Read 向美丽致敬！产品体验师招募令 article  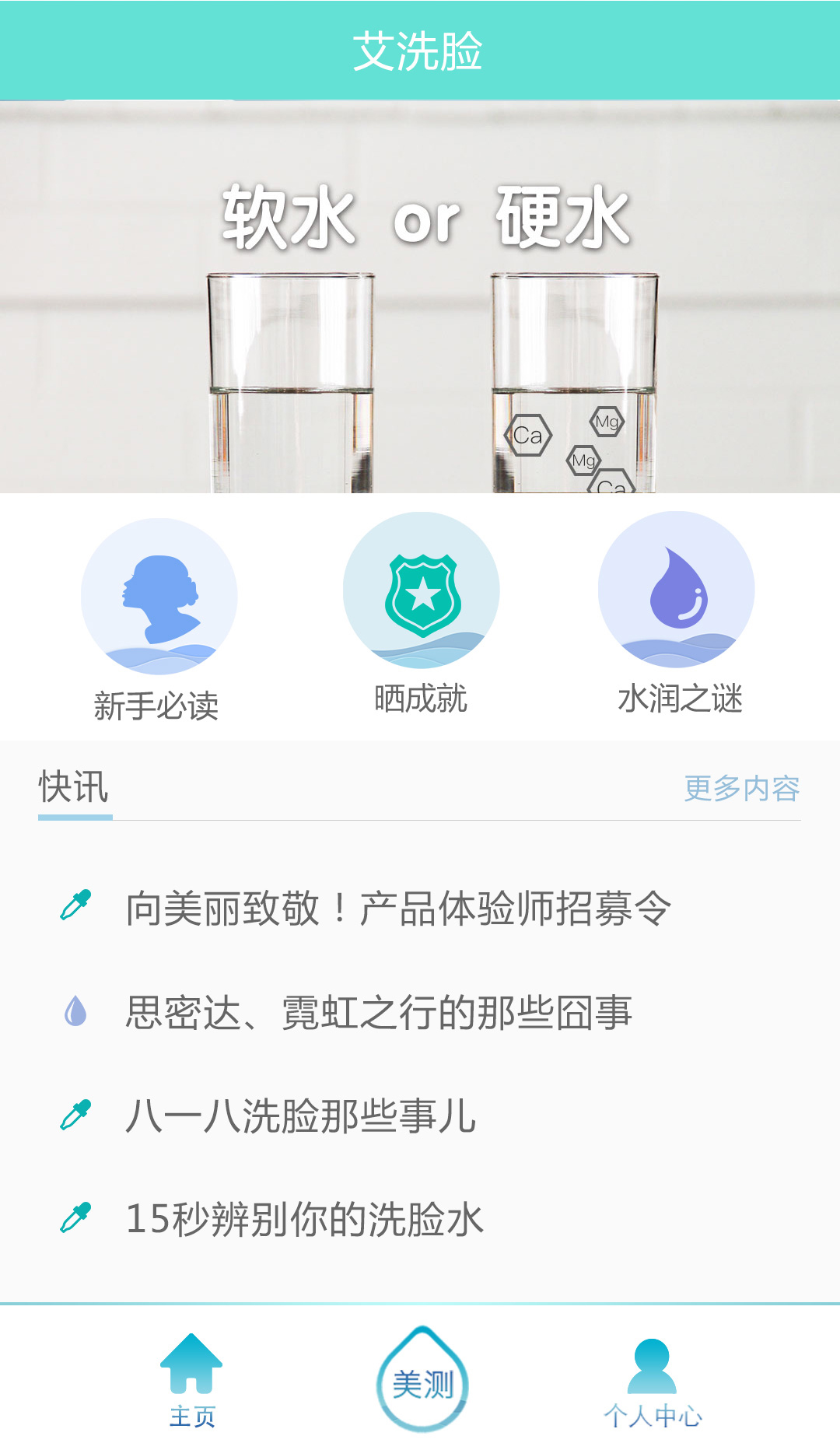point(398,908)
